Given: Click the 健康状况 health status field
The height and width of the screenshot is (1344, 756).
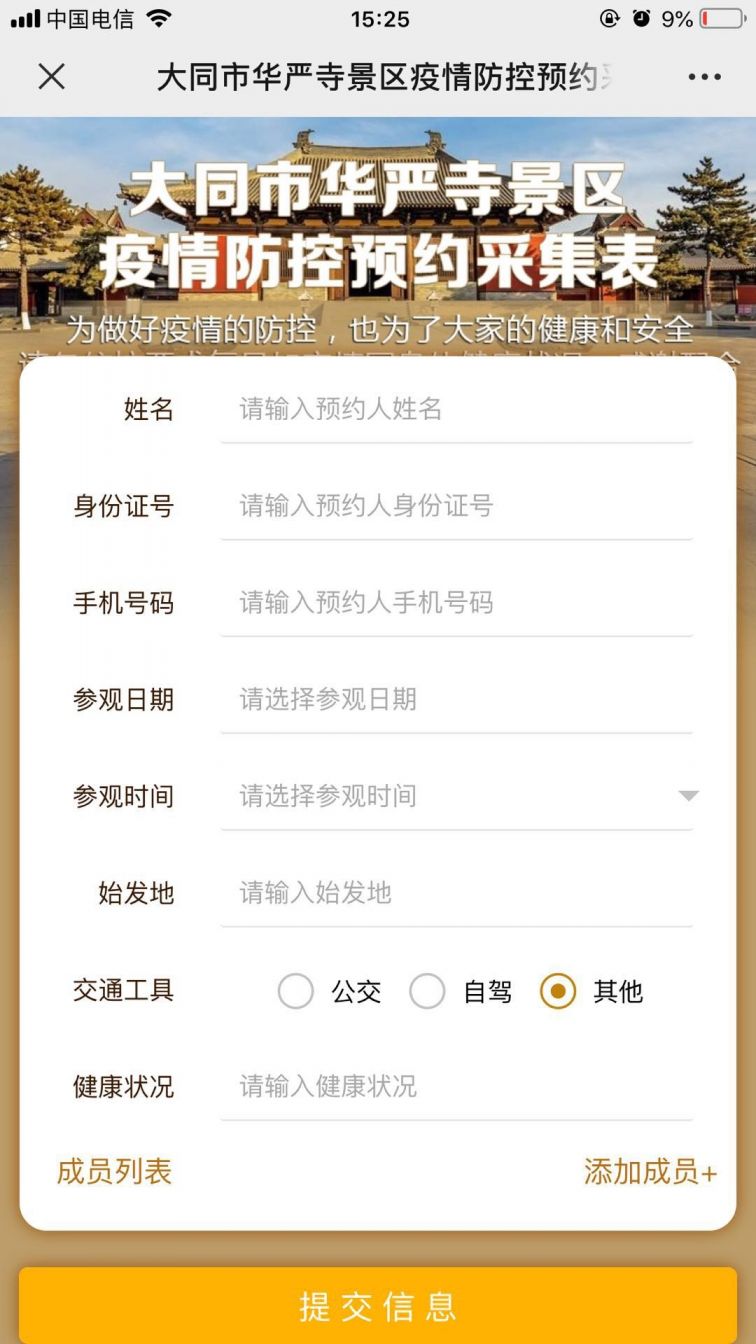Looking at the screenshot, I should pyautogui.click(x=455, y=1088).
